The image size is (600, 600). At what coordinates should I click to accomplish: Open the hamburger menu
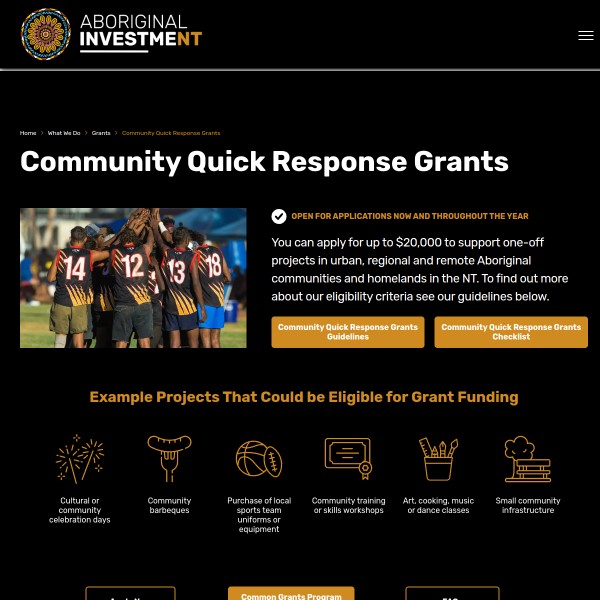pos(586,35)
